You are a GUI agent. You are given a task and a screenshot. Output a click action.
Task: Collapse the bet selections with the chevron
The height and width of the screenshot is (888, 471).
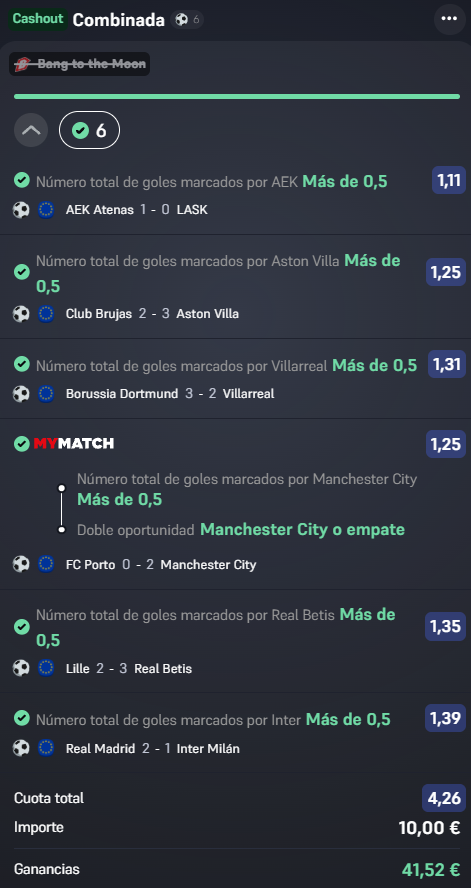pyautogui.click(x=31, y=131)
